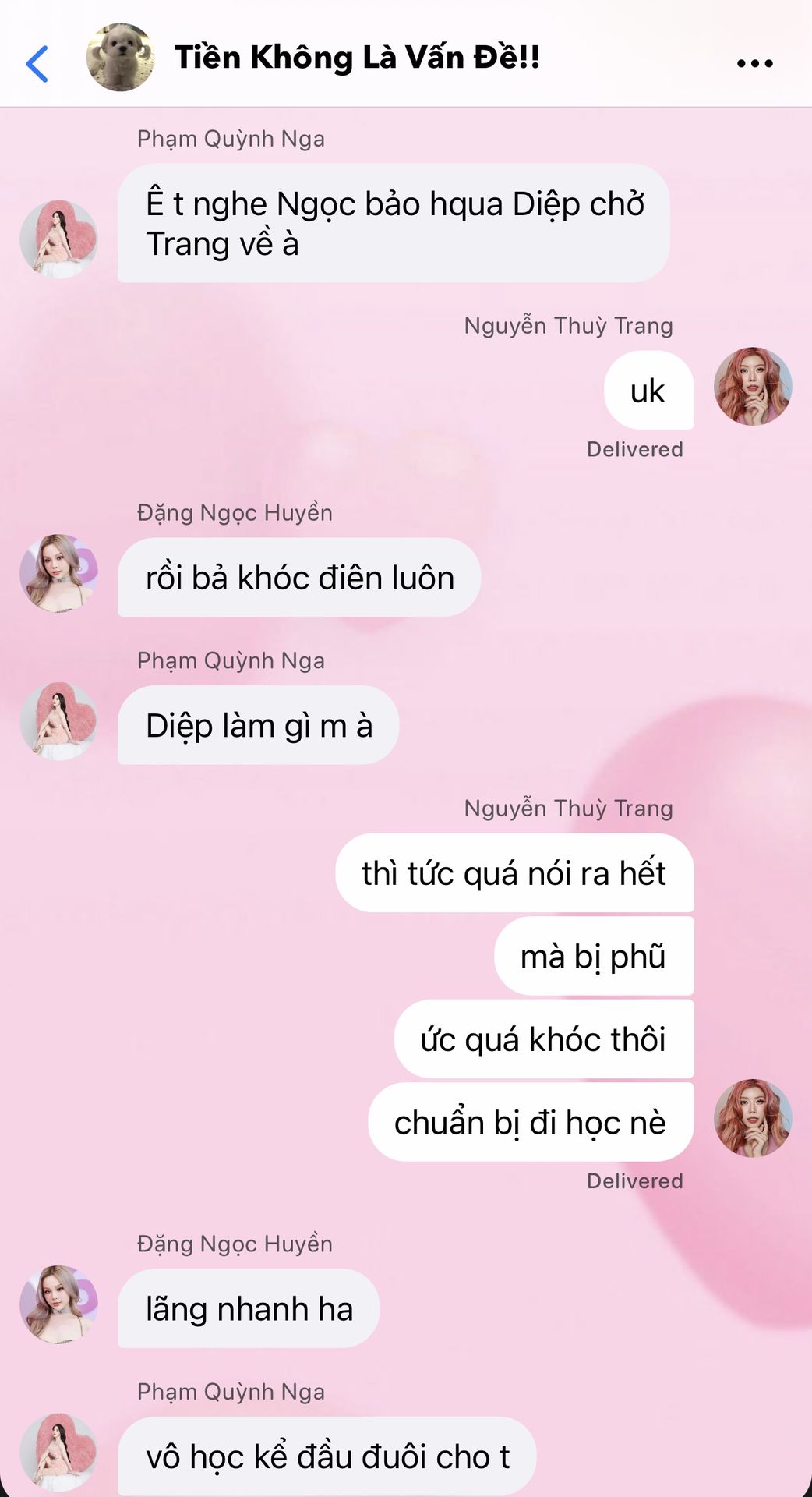Tap the message 'chuẩn bị đi học nè'
The height and width of the screenshot is (1497, 812).
pyautogui.click(x=531, y=1122)
